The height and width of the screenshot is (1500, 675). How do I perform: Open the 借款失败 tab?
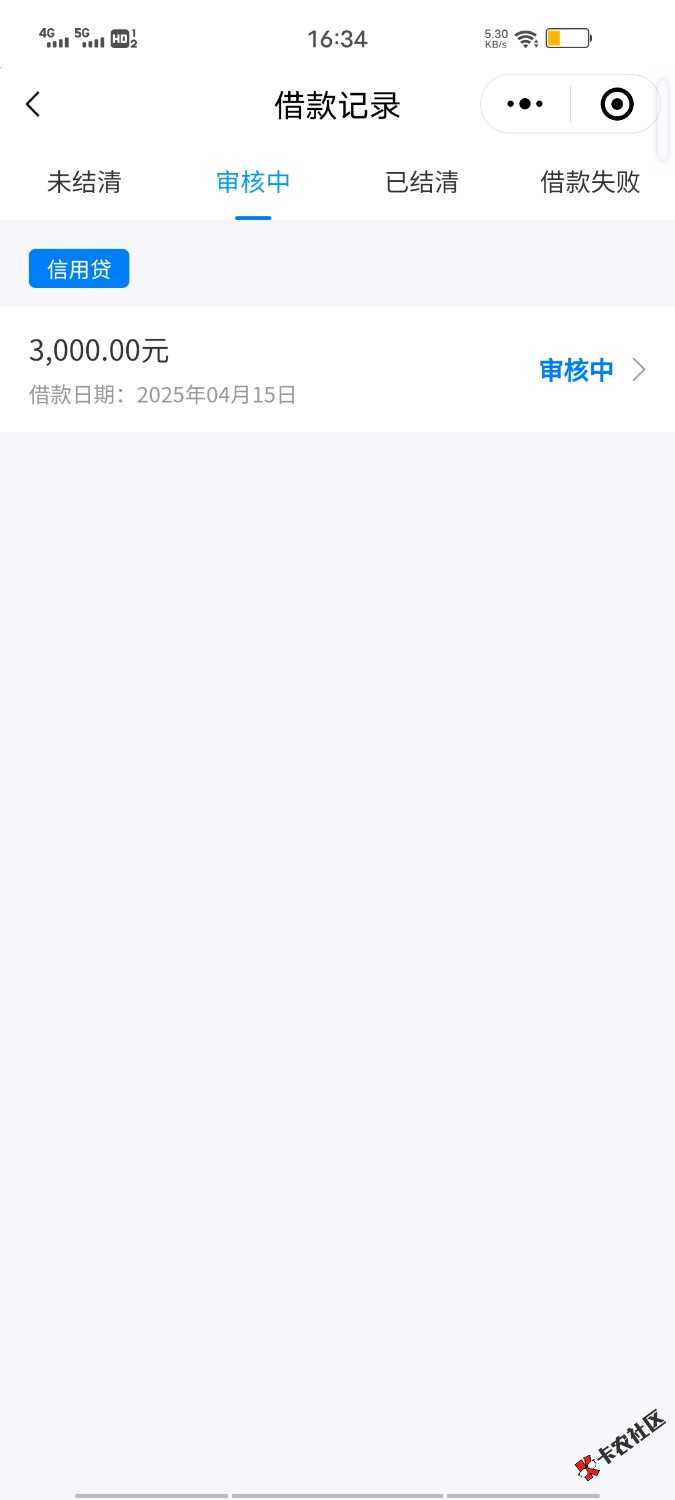(x=590, y=182)
